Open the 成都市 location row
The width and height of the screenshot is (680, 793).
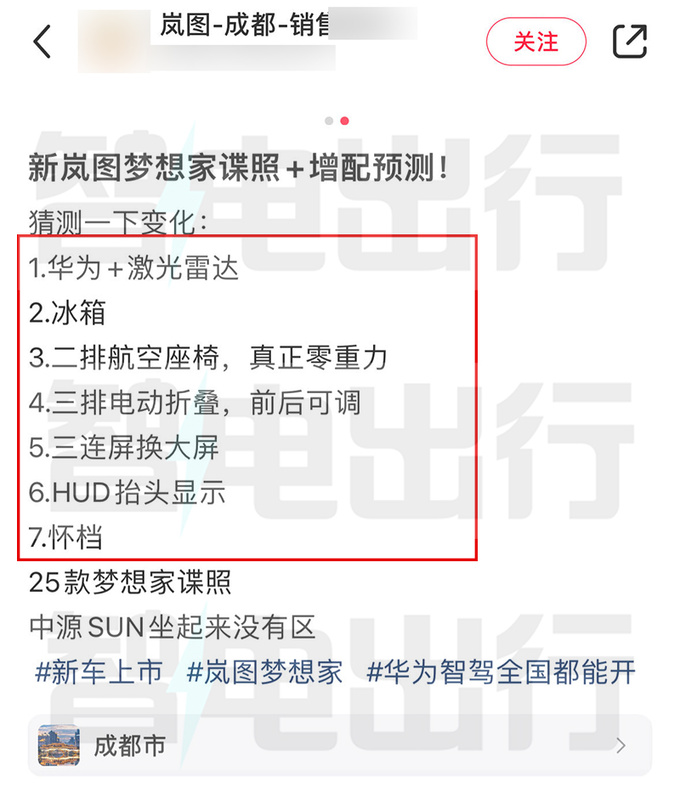340,745
